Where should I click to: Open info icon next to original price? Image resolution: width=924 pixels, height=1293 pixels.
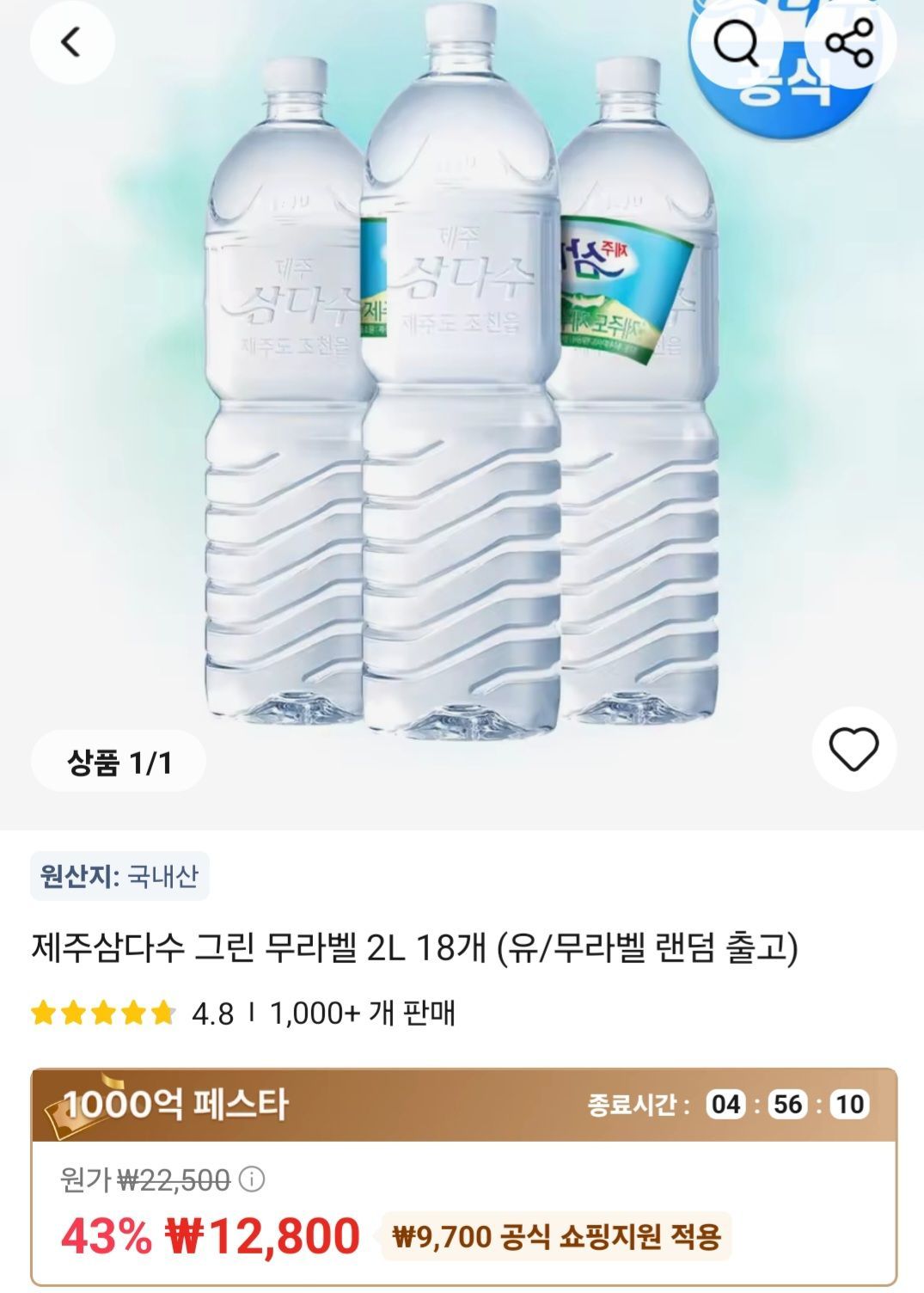point(252,1180)
